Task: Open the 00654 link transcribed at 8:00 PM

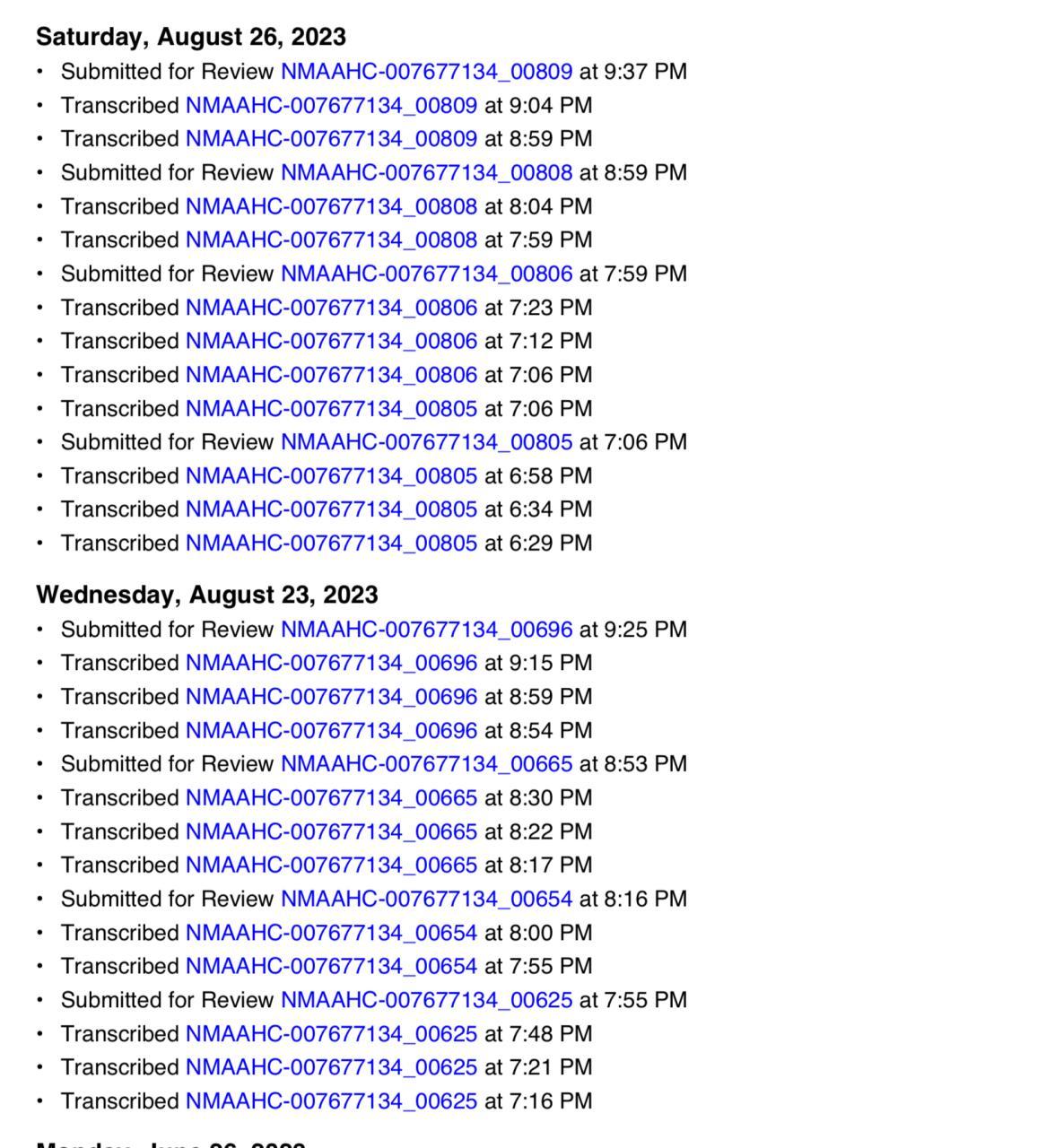Action: pos(331,933)
